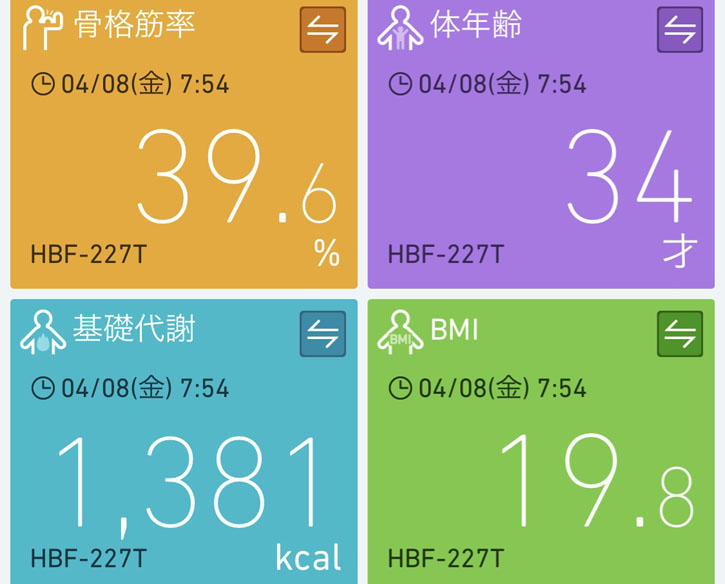Screen dimensions: 725x584
Task: Tap the swap icon on the 基礎代謝 card
Action: coord(322,334)
